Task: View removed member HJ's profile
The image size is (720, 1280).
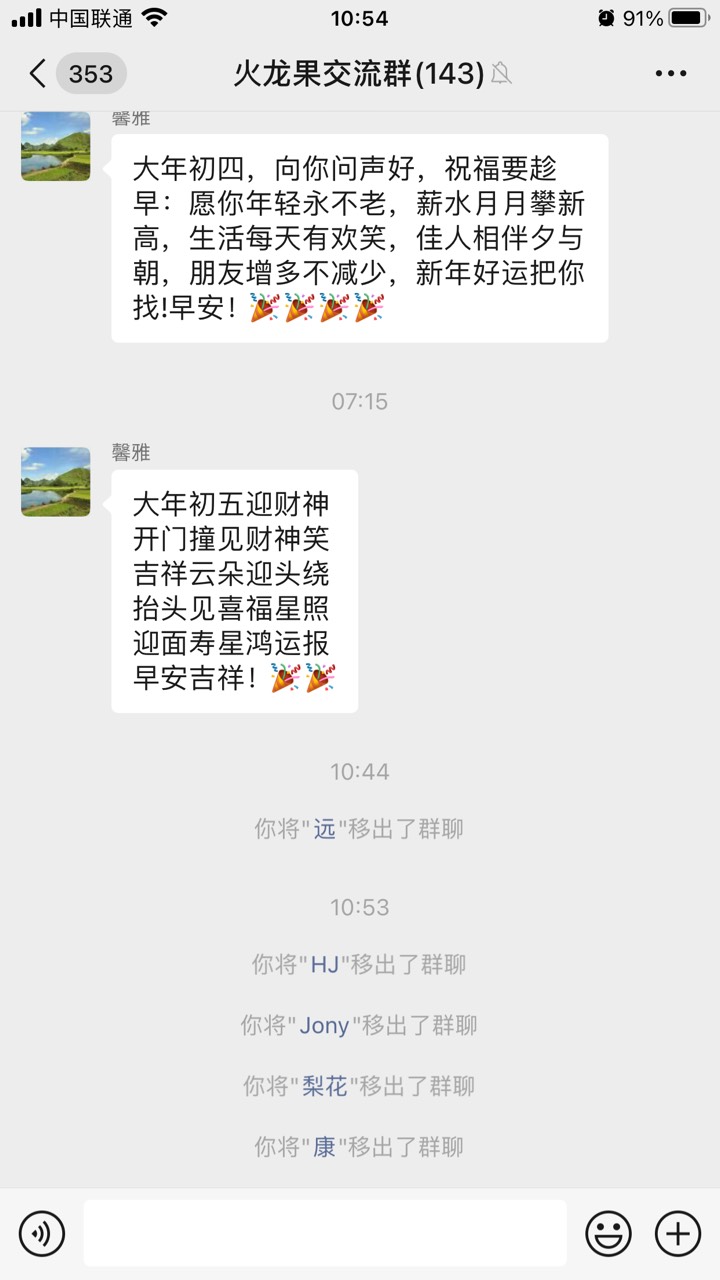Action: 325,965
